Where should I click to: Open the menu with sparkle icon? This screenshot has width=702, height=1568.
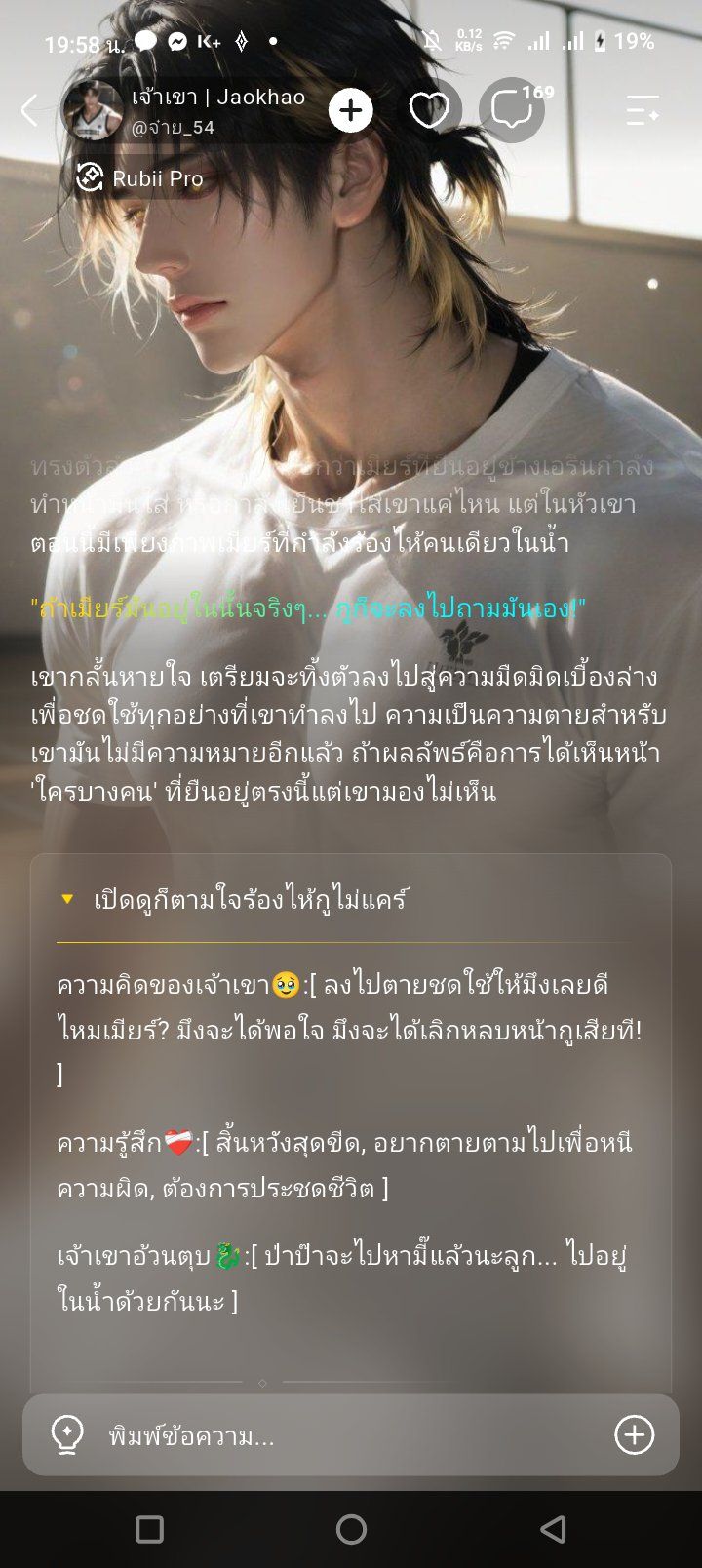[643, 110]
